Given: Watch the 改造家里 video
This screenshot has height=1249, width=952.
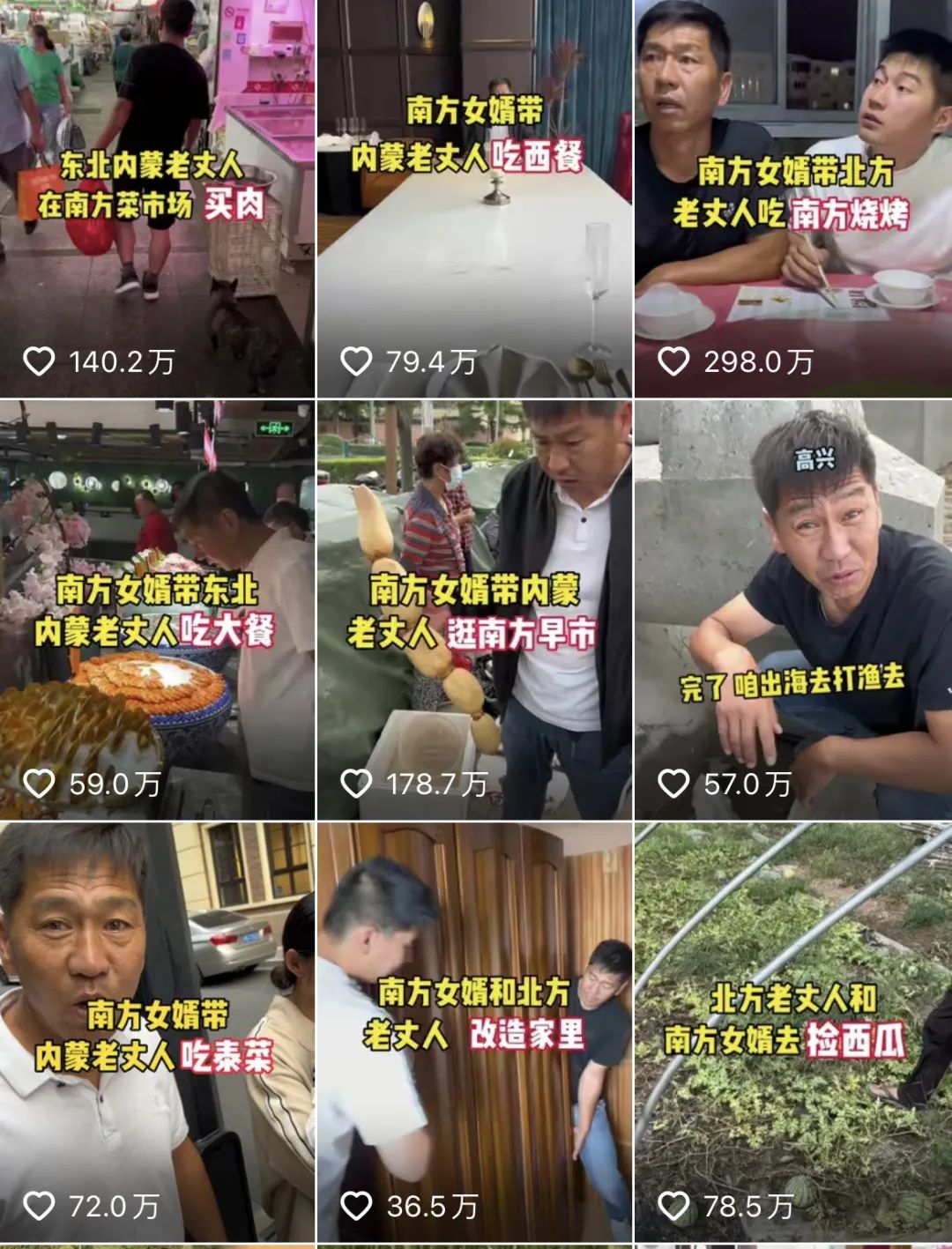Looking at the screenshot, I should (x=474, y=1031).
